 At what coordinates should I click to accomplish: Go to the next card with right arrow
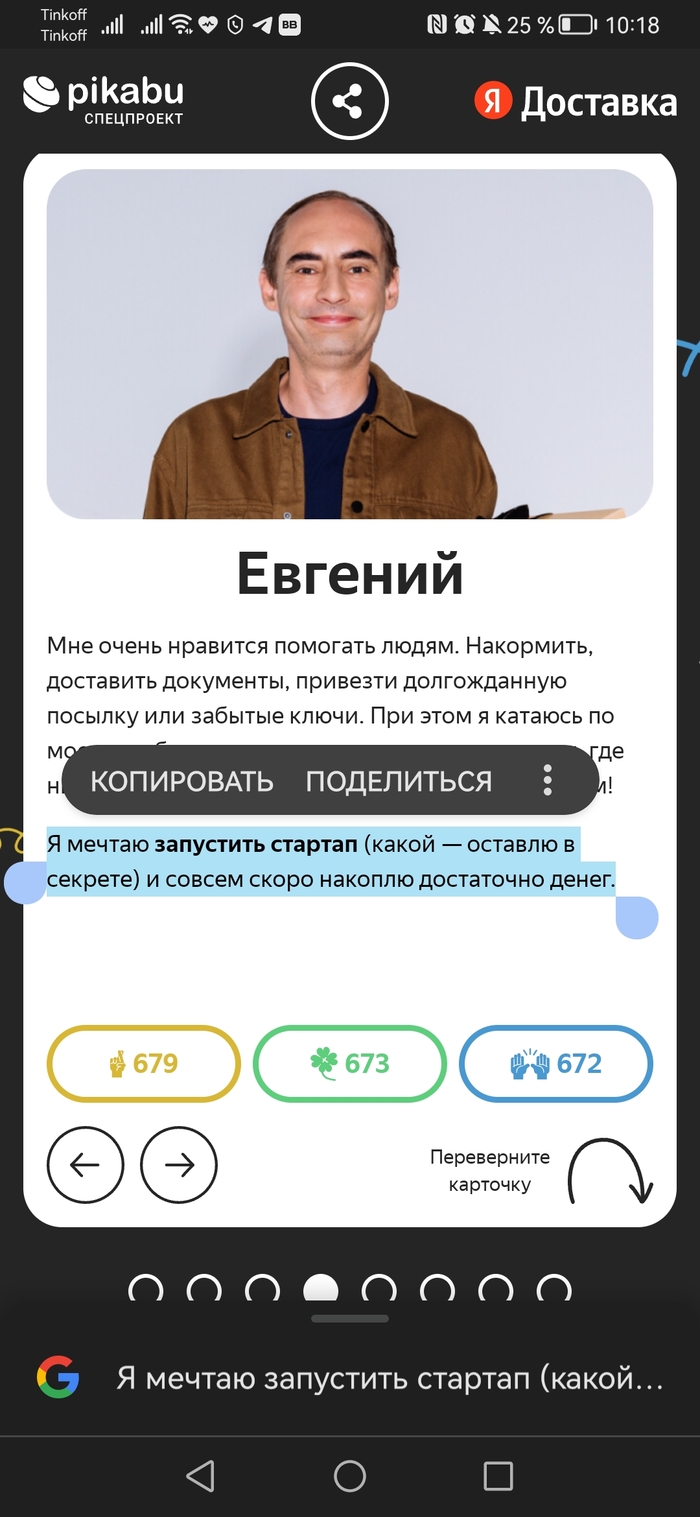click(179, 1165)
